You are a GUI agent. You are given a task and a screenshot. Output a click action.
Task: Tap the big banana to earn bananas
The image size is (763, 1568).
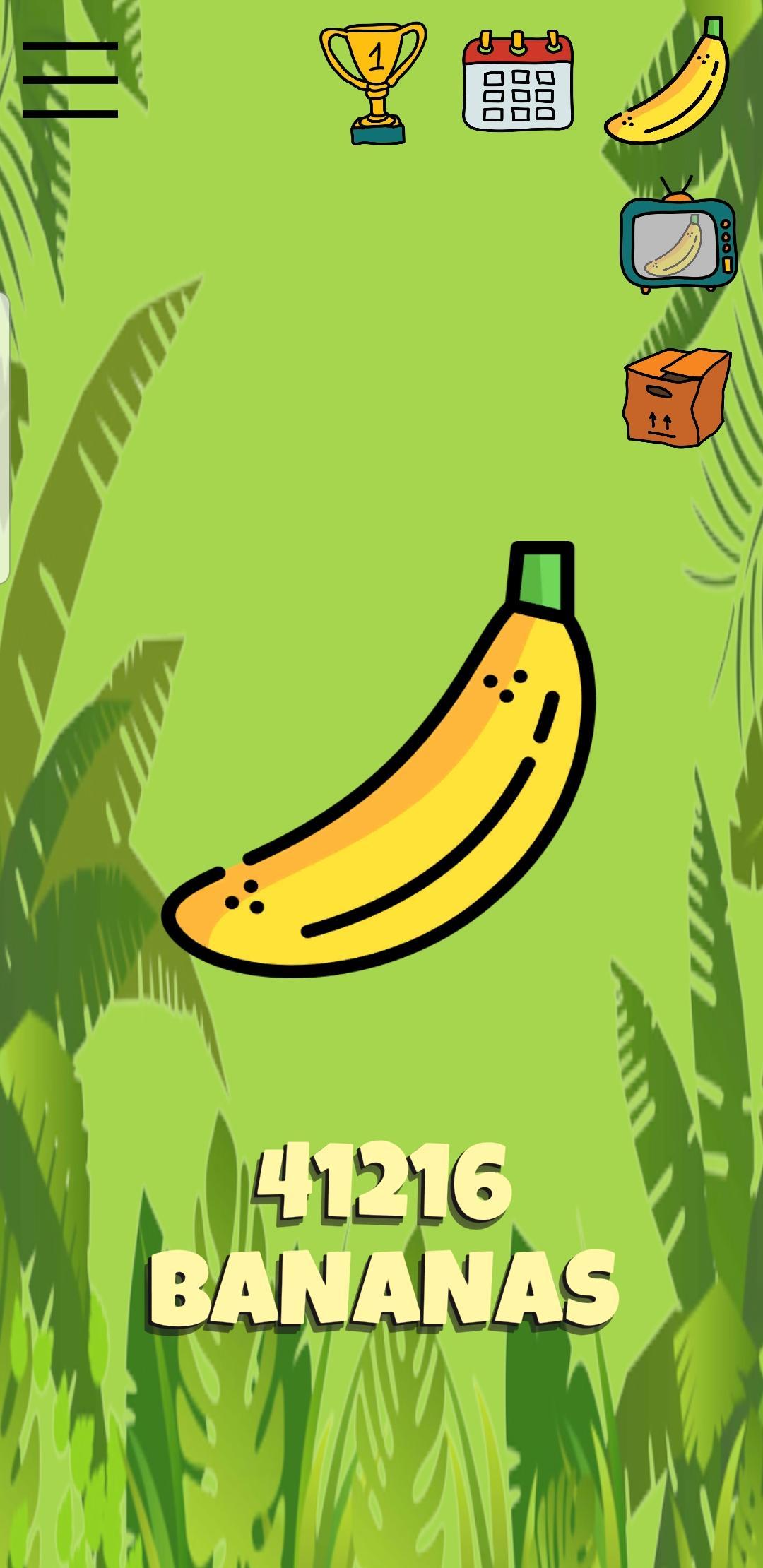[x=379, y=759]
